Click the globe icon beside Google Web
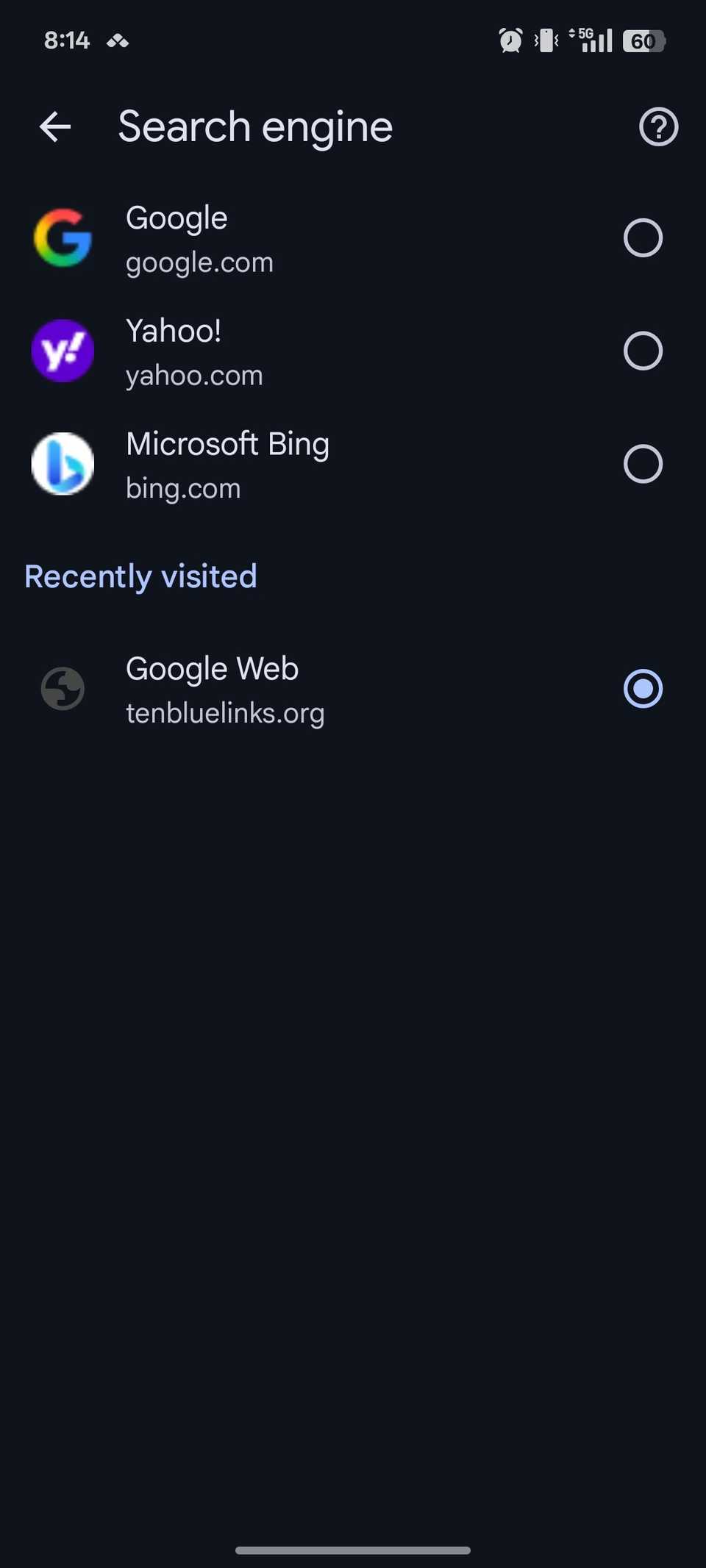The image size is (706, 1568). [63, 689]
